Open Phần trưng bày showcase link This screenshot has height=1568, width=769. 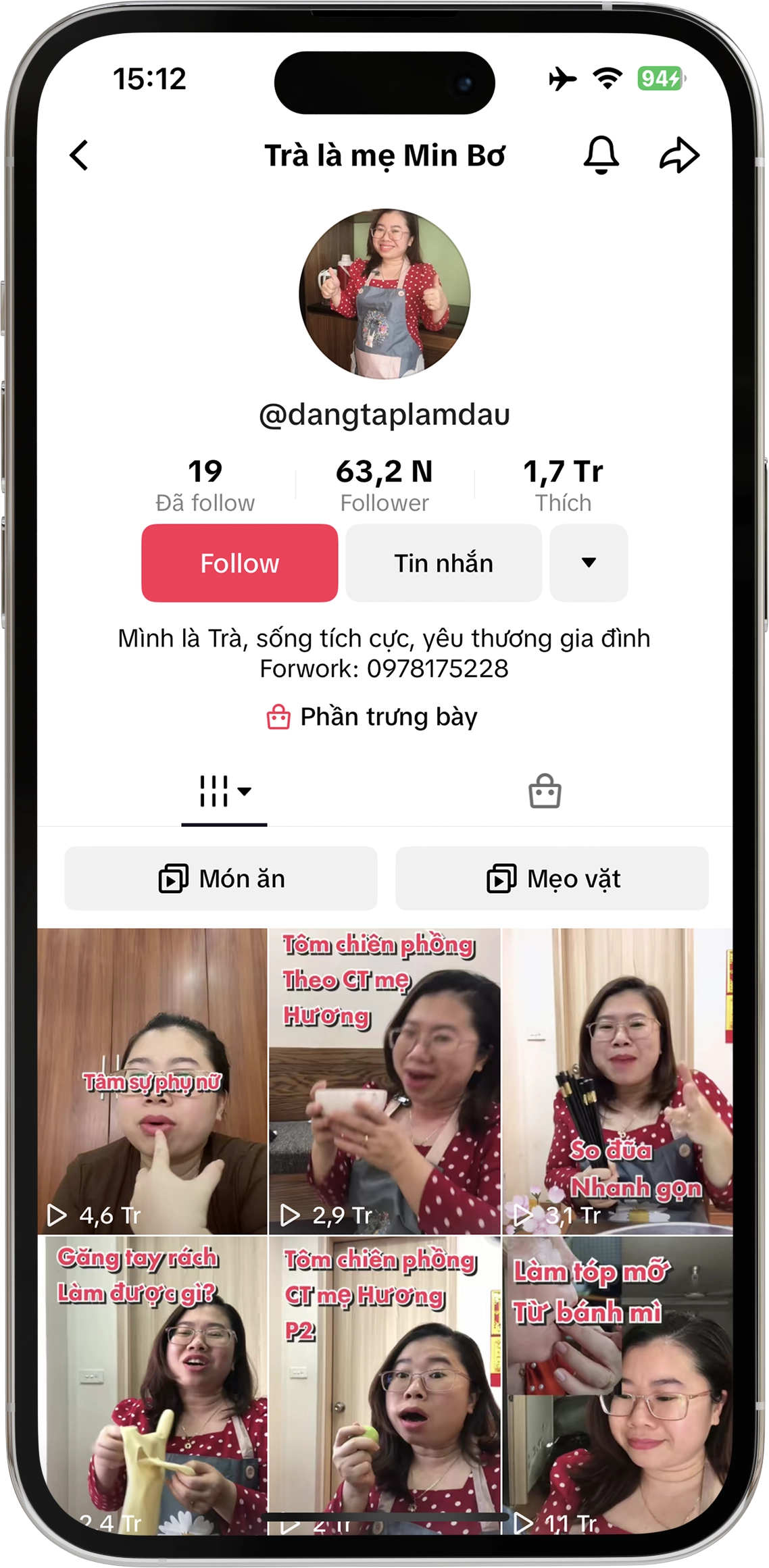coord(373,717)
